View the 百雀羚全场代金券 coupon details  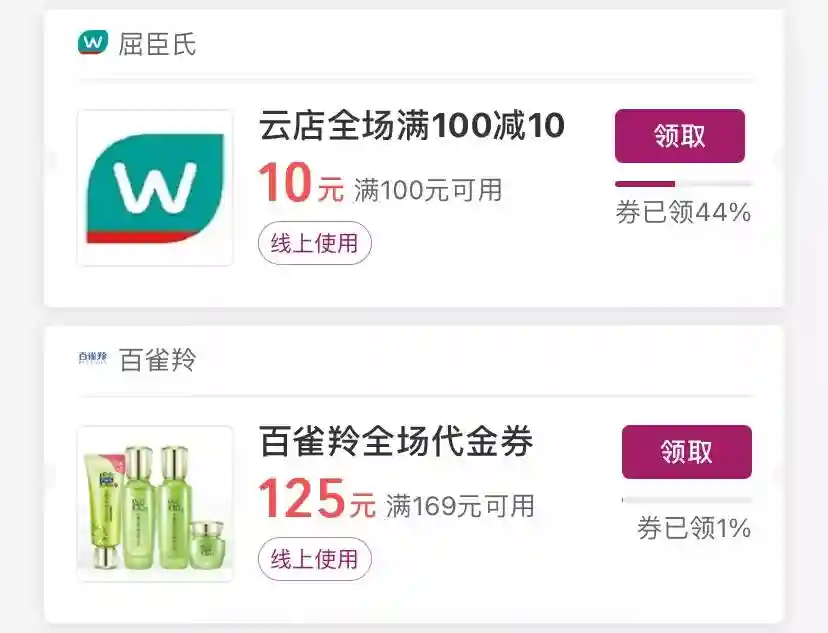point(396,442)
